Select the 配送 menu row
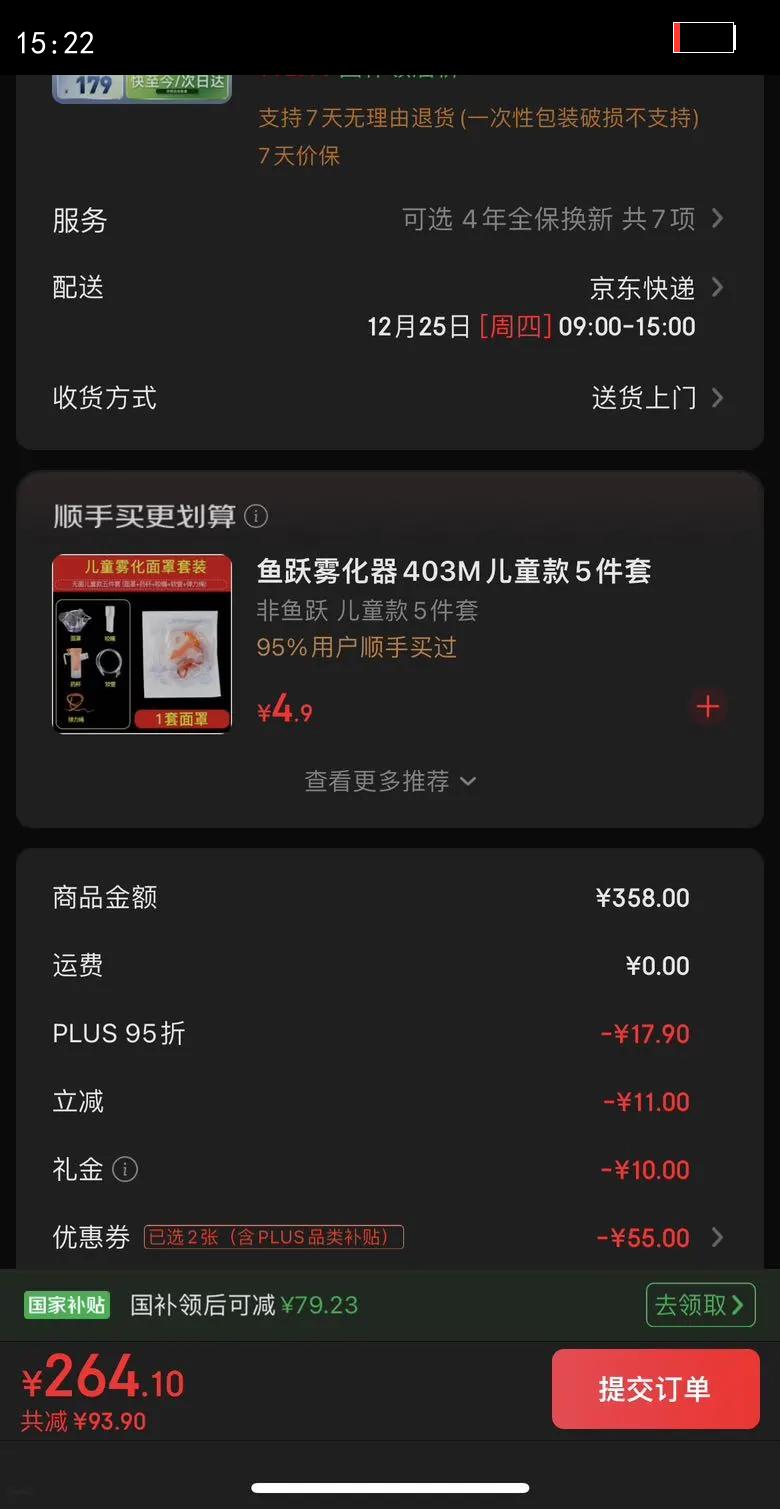The height and width of the screenshot is (1509, 780). [390, 288]
